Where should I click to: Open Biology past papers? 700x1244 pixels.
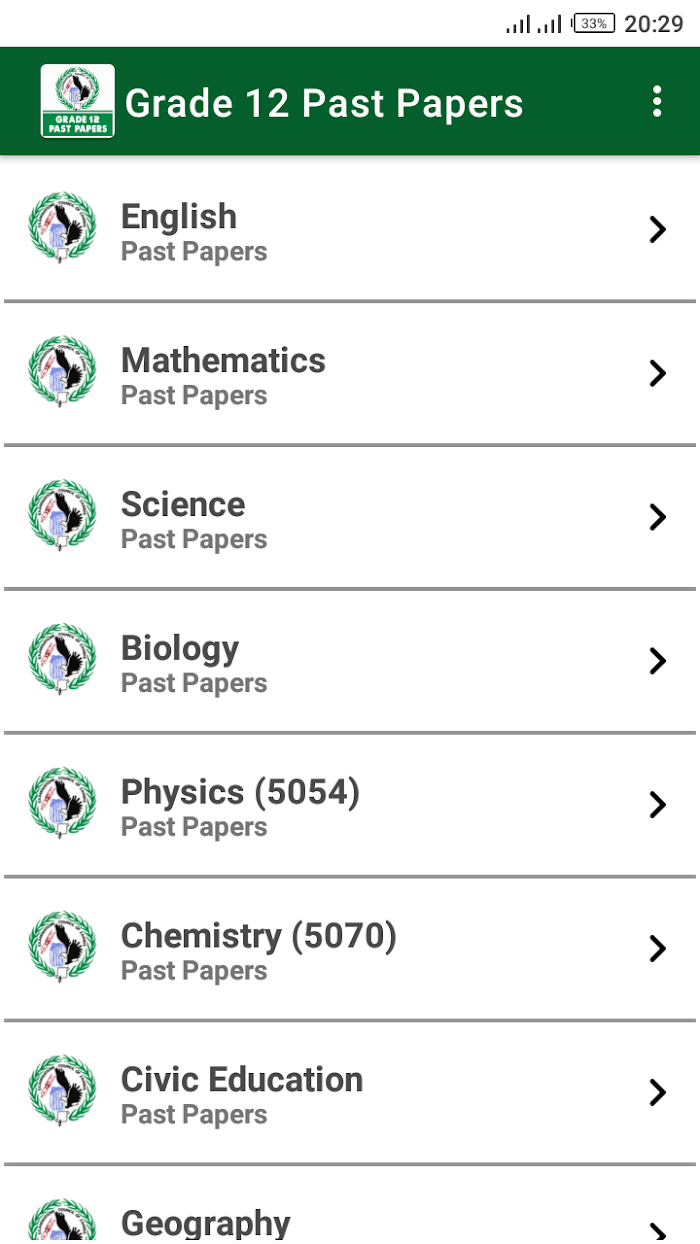coord(350,661)
